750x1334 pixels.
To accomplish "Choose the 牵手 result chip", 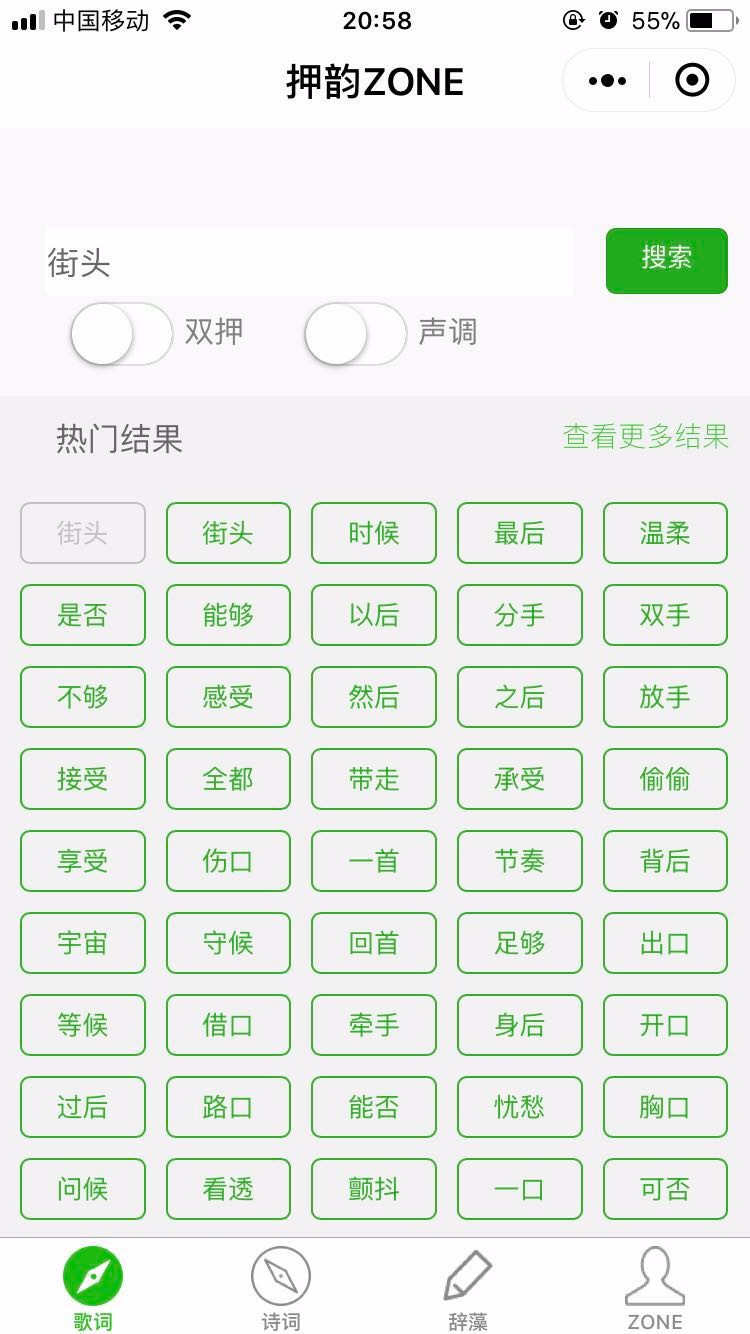I will tap(374, 1025).
